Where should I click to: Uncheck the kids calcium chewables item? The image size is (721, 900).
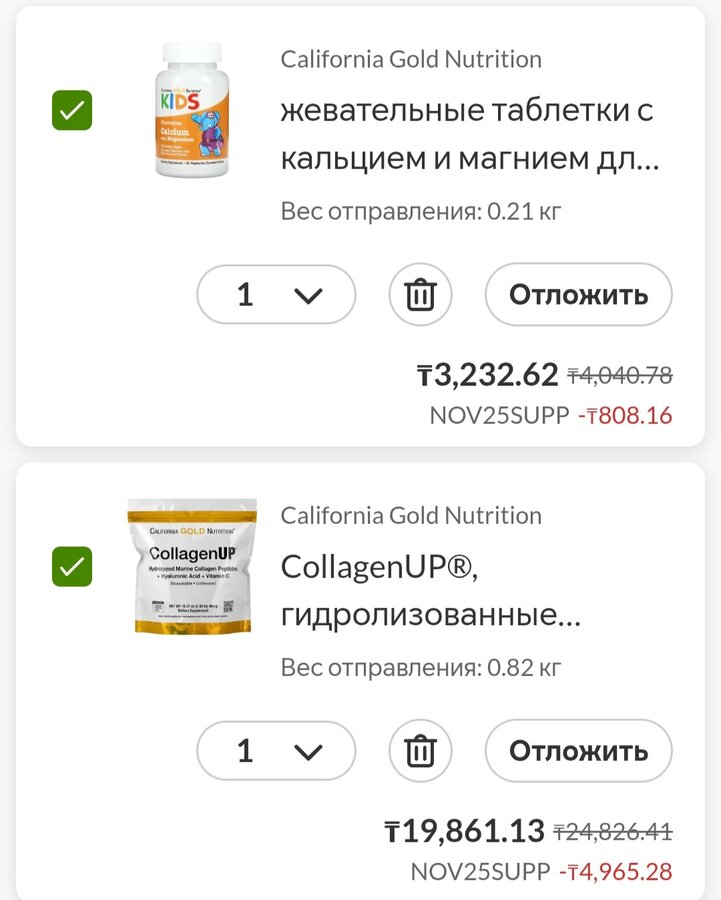[71, 110]
